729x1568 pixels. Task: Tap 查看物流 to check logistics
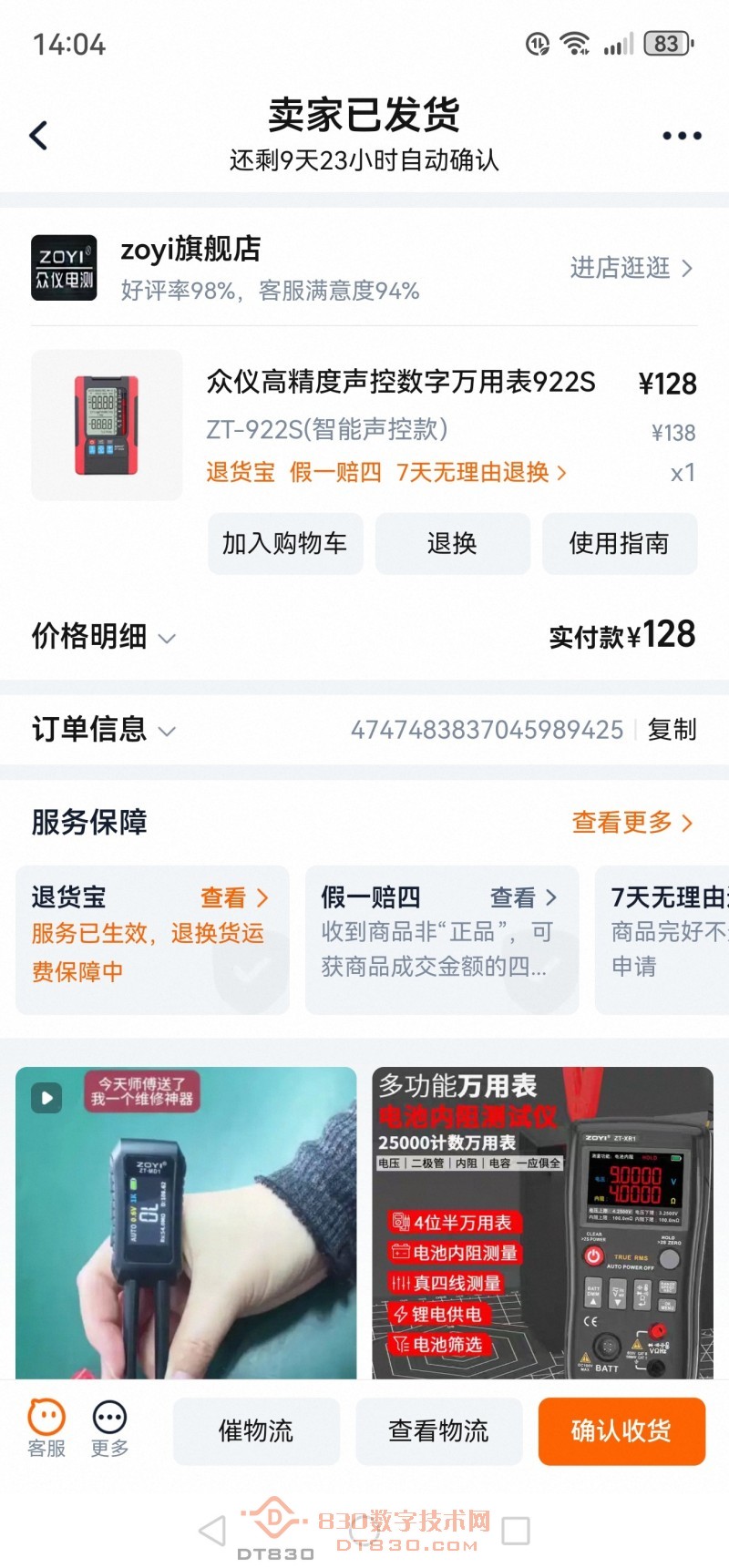[439, 1430]
